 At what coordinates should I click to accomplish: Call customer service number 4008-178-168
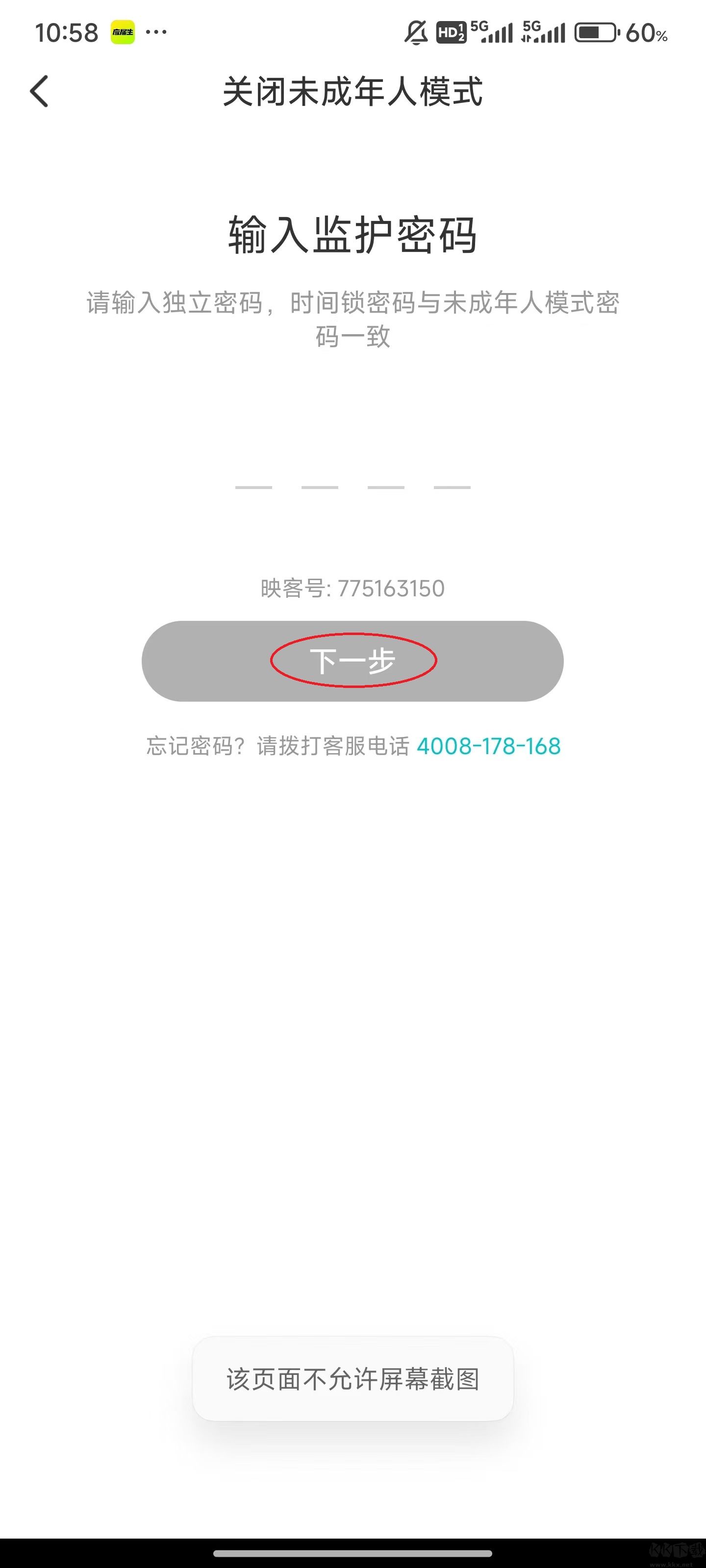488,746
